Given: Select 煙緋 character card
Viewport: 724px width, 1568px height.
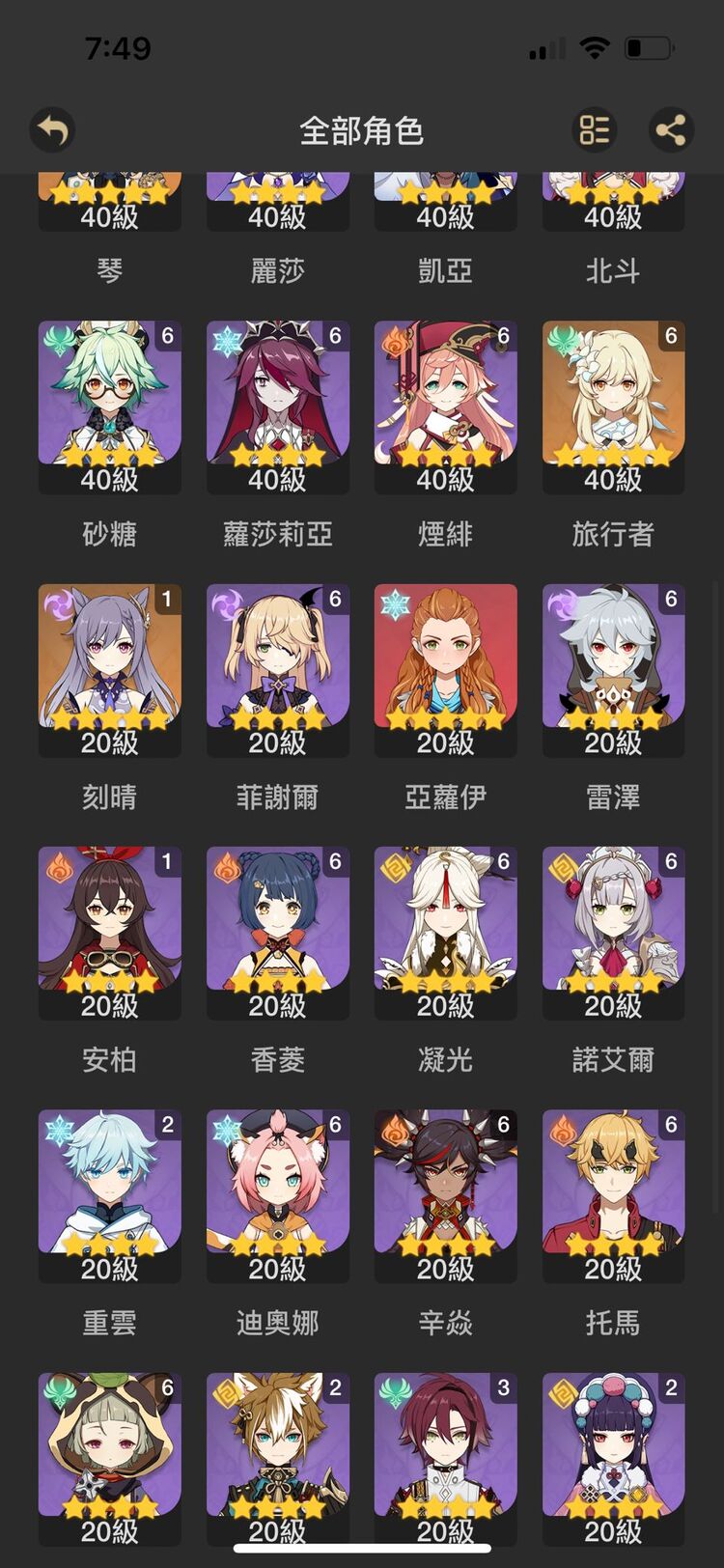Looking at the screenshot, I should coord(445,406).
